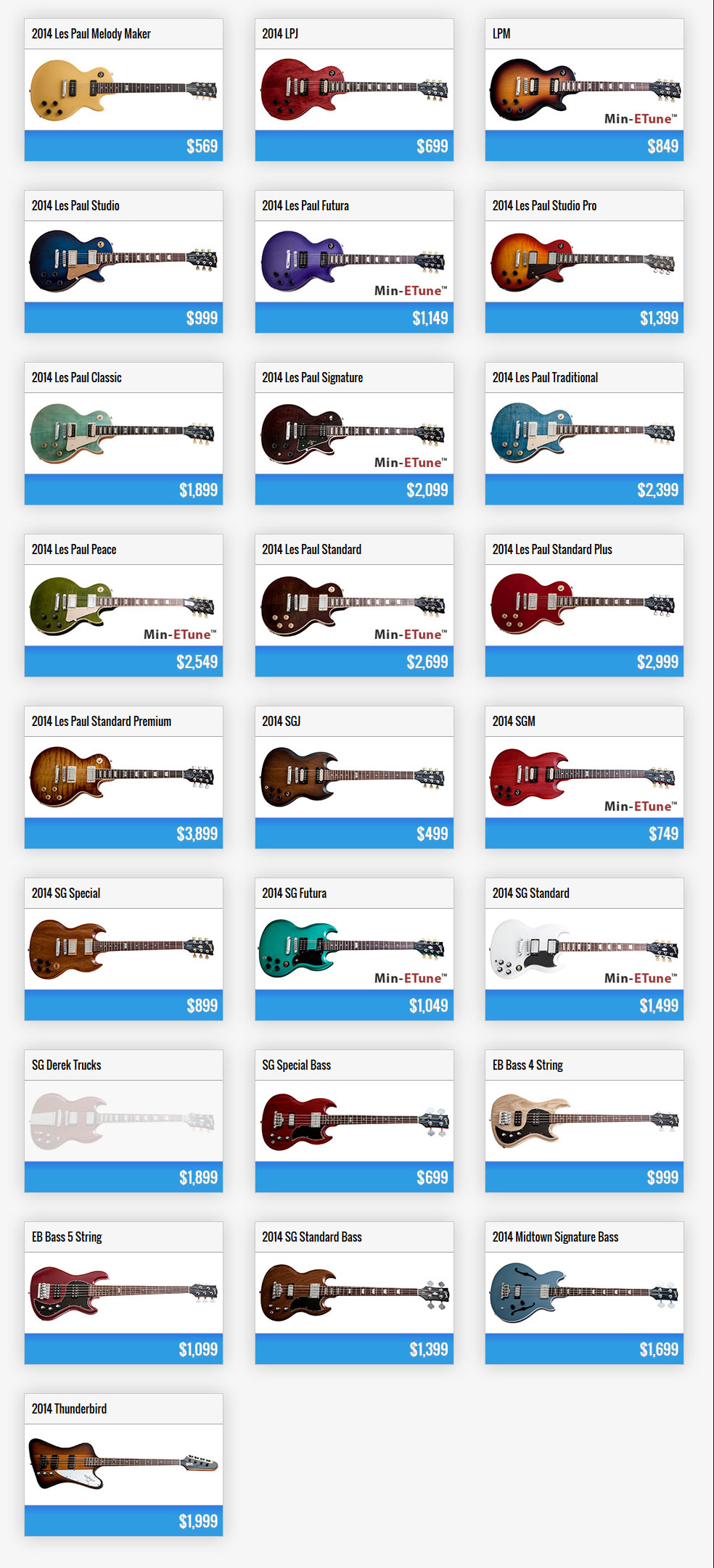Open the 2014 Les Paul Signature card
714x1568 pixels.
[354, 434]
